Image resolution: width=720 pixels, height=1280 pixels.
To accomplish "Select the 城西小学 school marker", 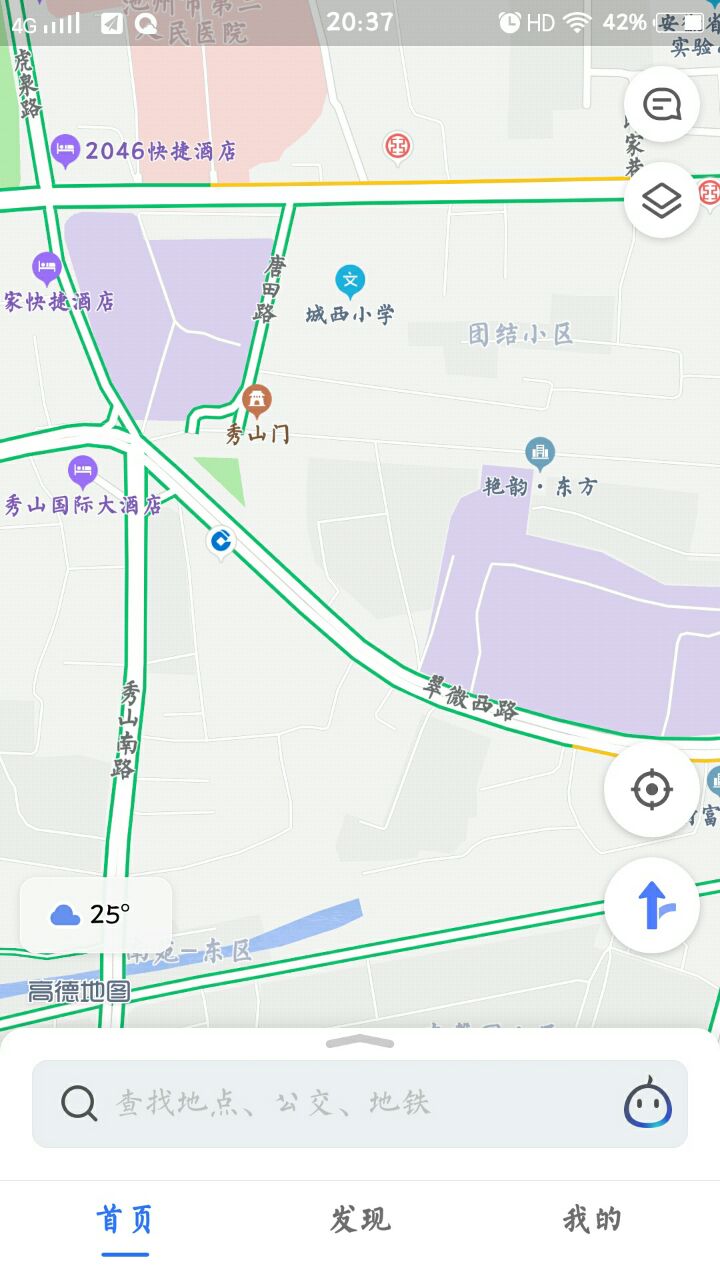I will 349,280.
